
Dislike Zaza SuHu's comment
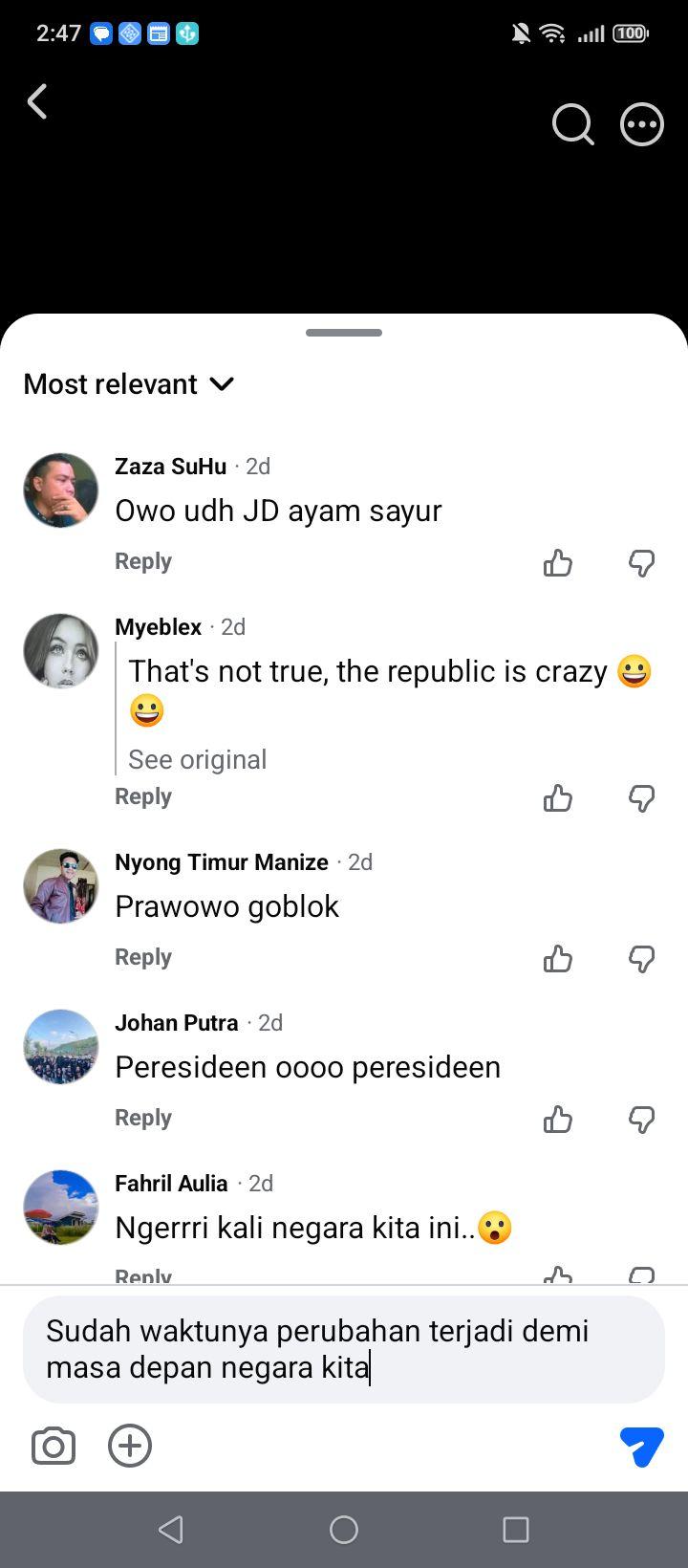(x=642, y=563)
